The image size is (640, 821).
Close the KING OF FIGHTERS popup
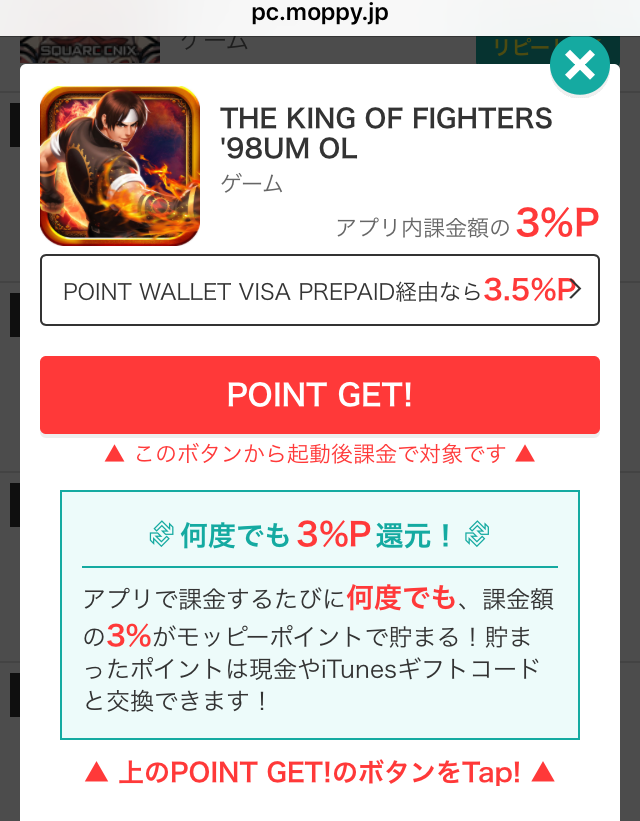click(579, 67)
